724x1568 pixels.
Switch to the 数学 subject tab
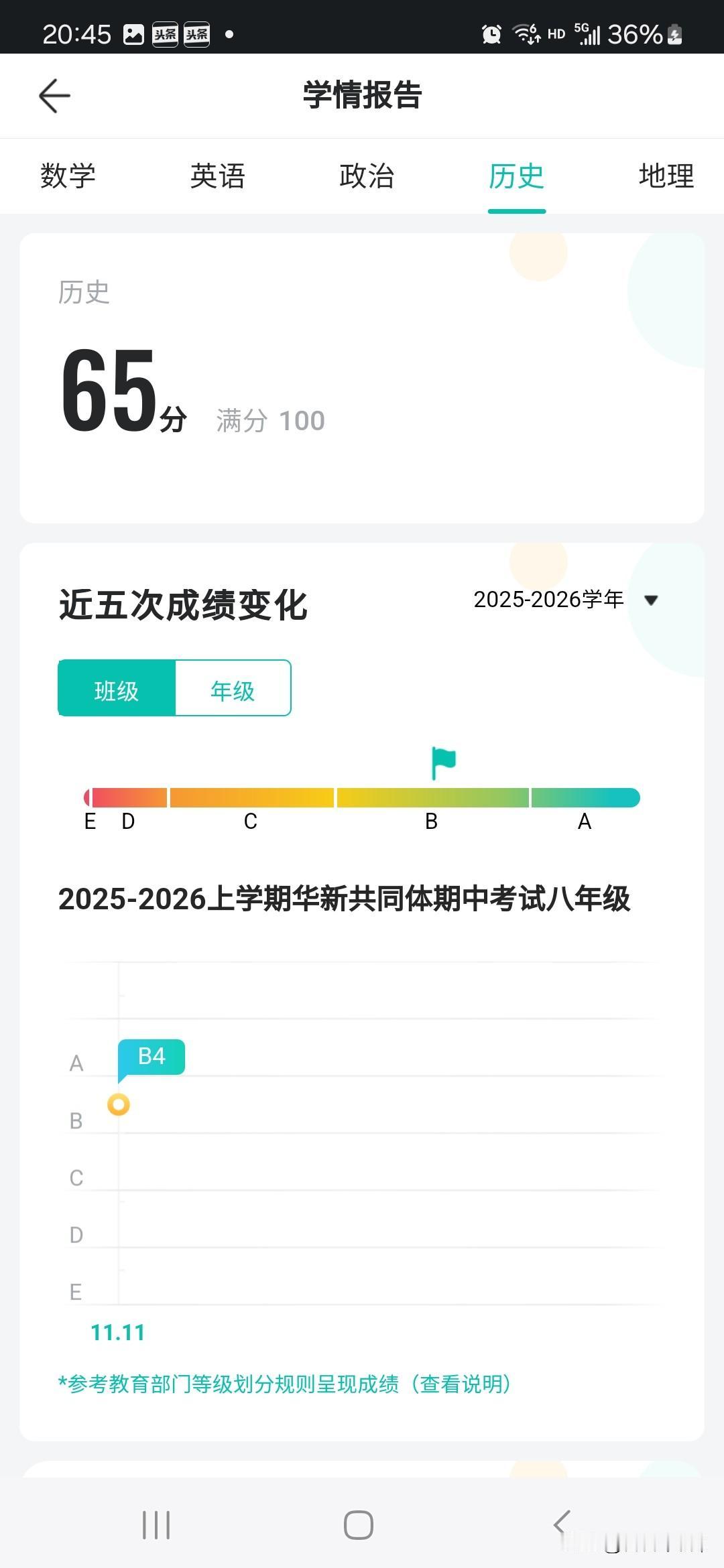click(69, 176)
